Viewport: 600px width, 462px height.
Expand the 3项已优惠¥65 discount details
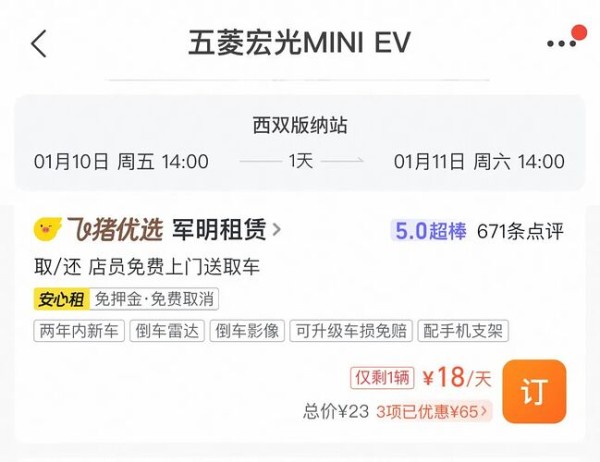434,410
